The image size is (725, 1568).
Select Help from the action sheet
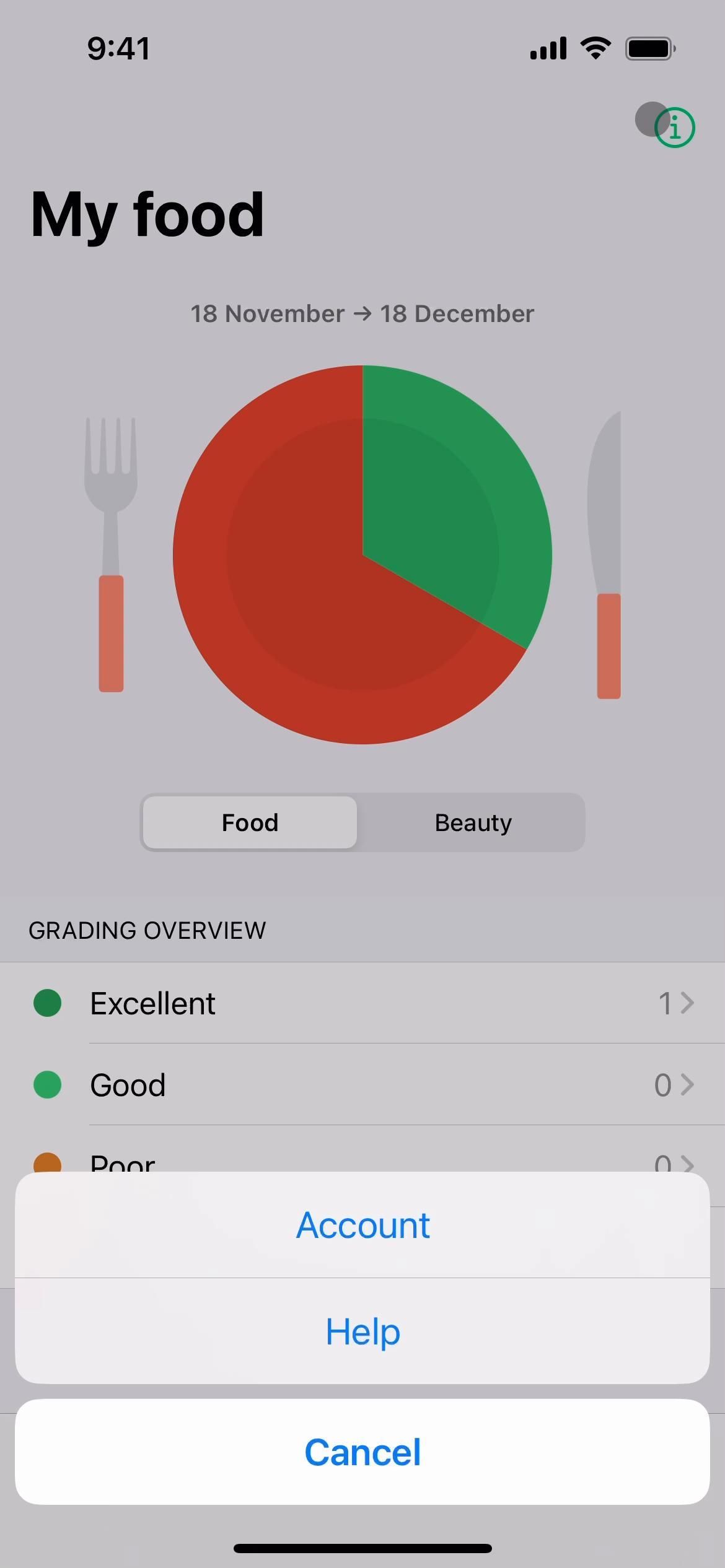pos(362,1331)
